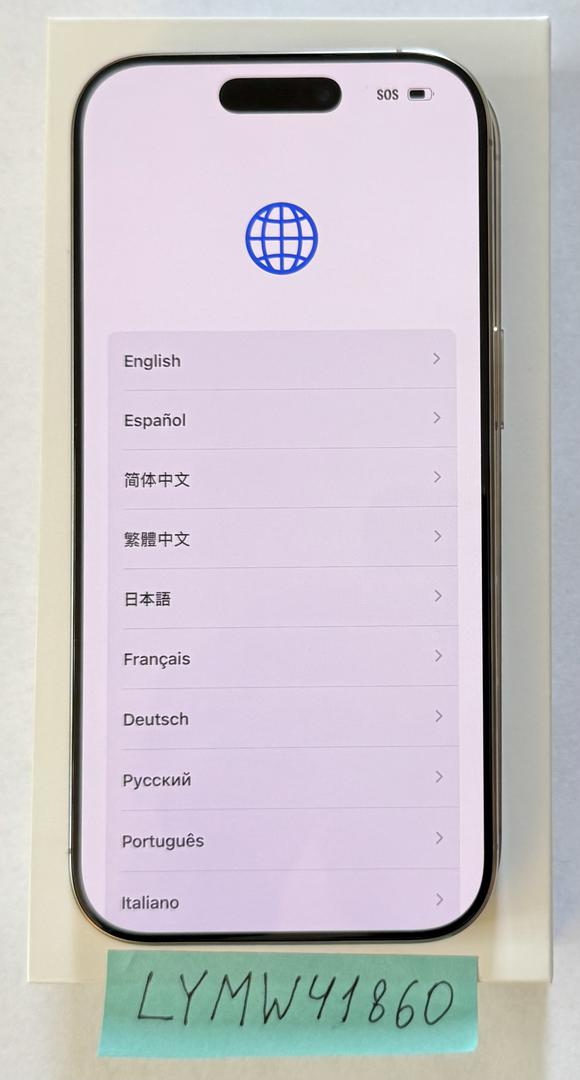Select English as the language
Image resolution: width=580 pixels, height=1080 pixels.
tap(282, 360)
